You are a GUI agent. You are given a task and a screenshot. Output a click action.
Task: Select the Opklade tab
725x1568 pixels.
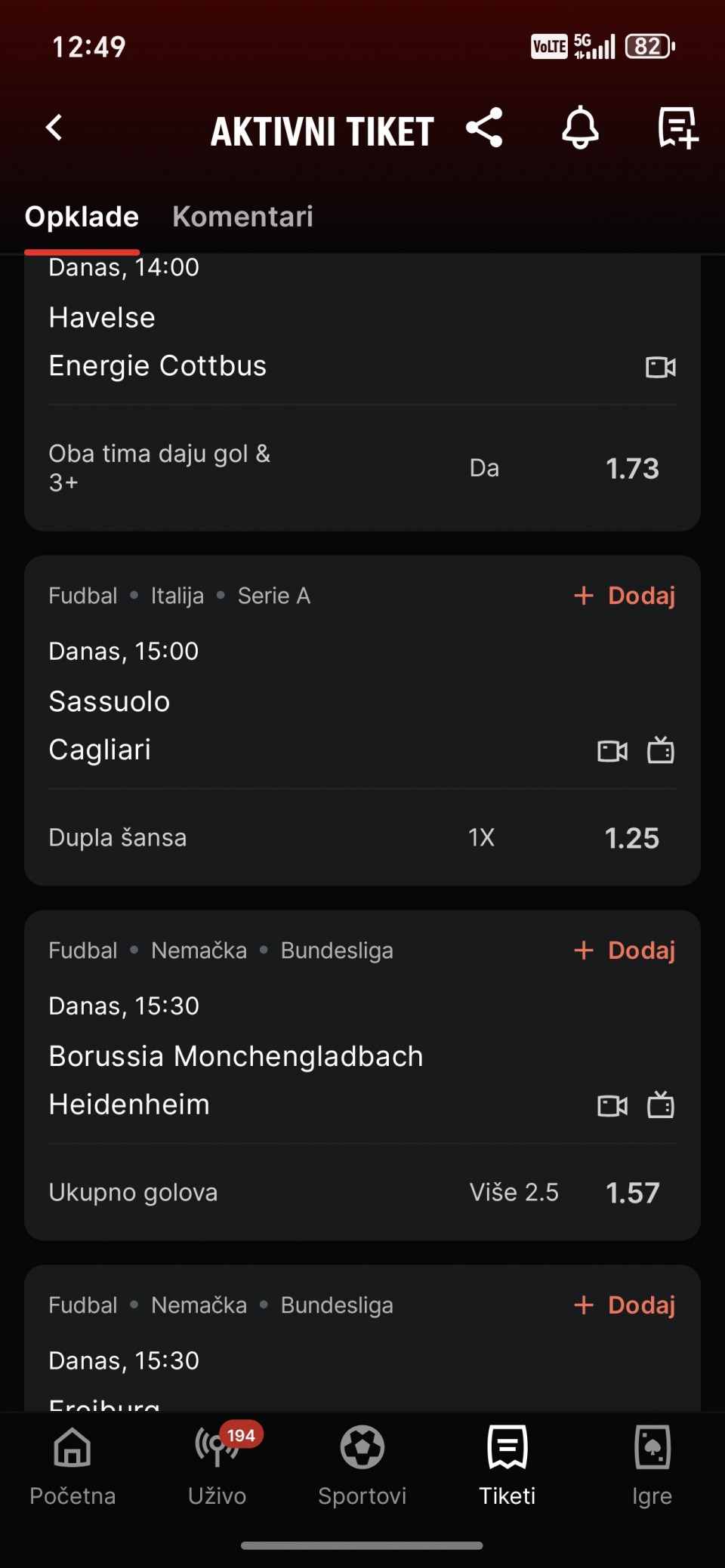click(82, 217)
